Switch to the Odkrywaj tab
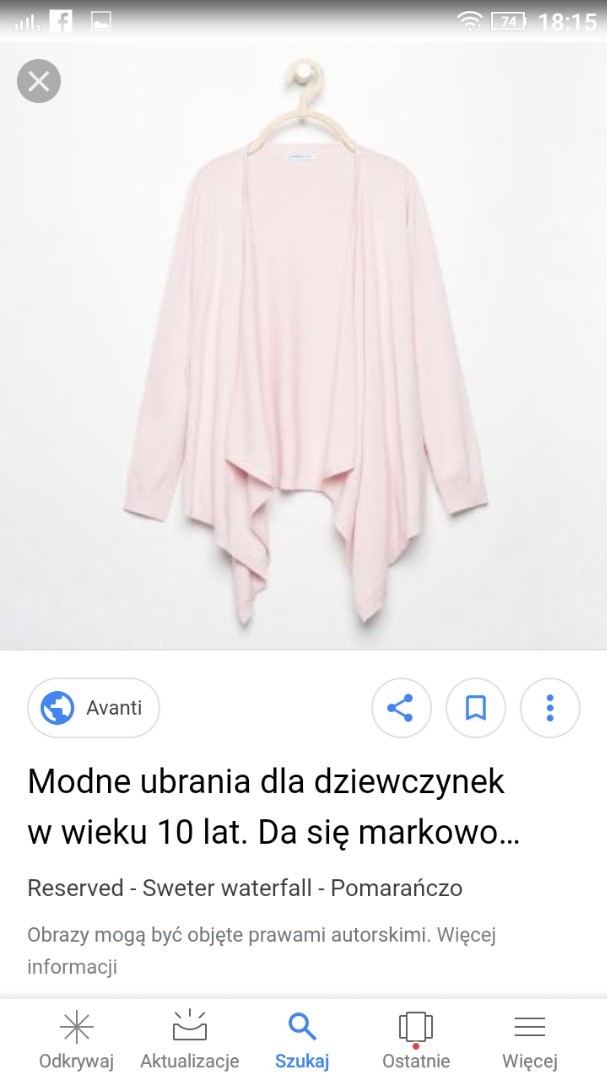This screenshot has height=1080, width=607. pyautogui.click(x=76, y=1039)
